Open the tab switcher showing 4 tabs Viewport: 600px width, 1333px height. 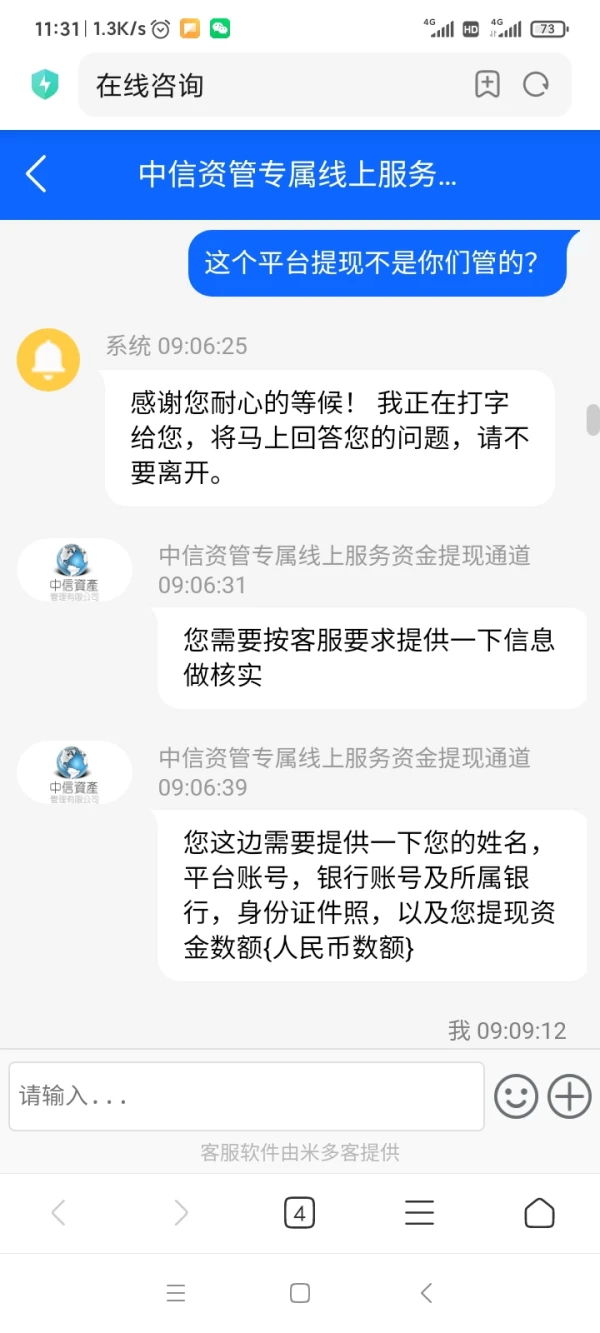coord(299,1213)
